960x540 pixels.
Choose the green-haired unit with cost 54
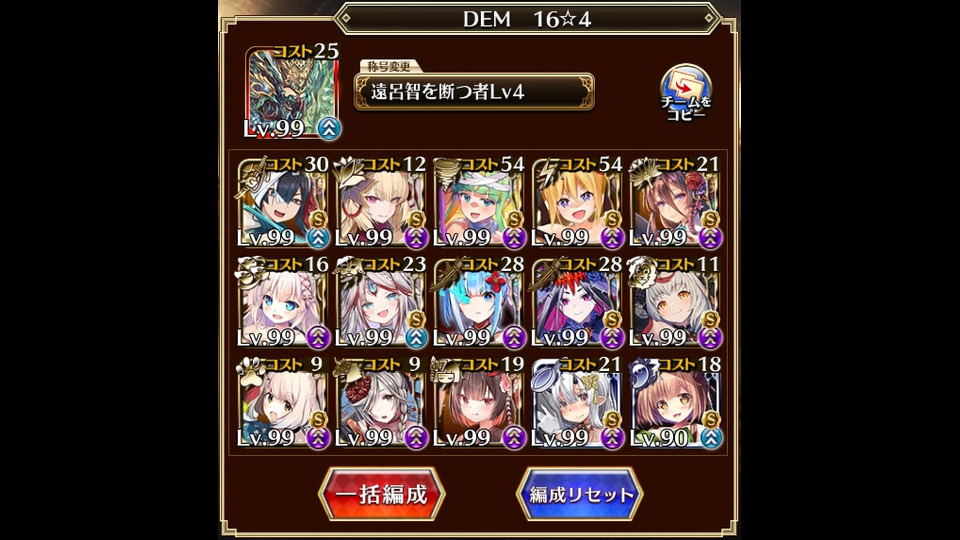[x=479, y=204]
